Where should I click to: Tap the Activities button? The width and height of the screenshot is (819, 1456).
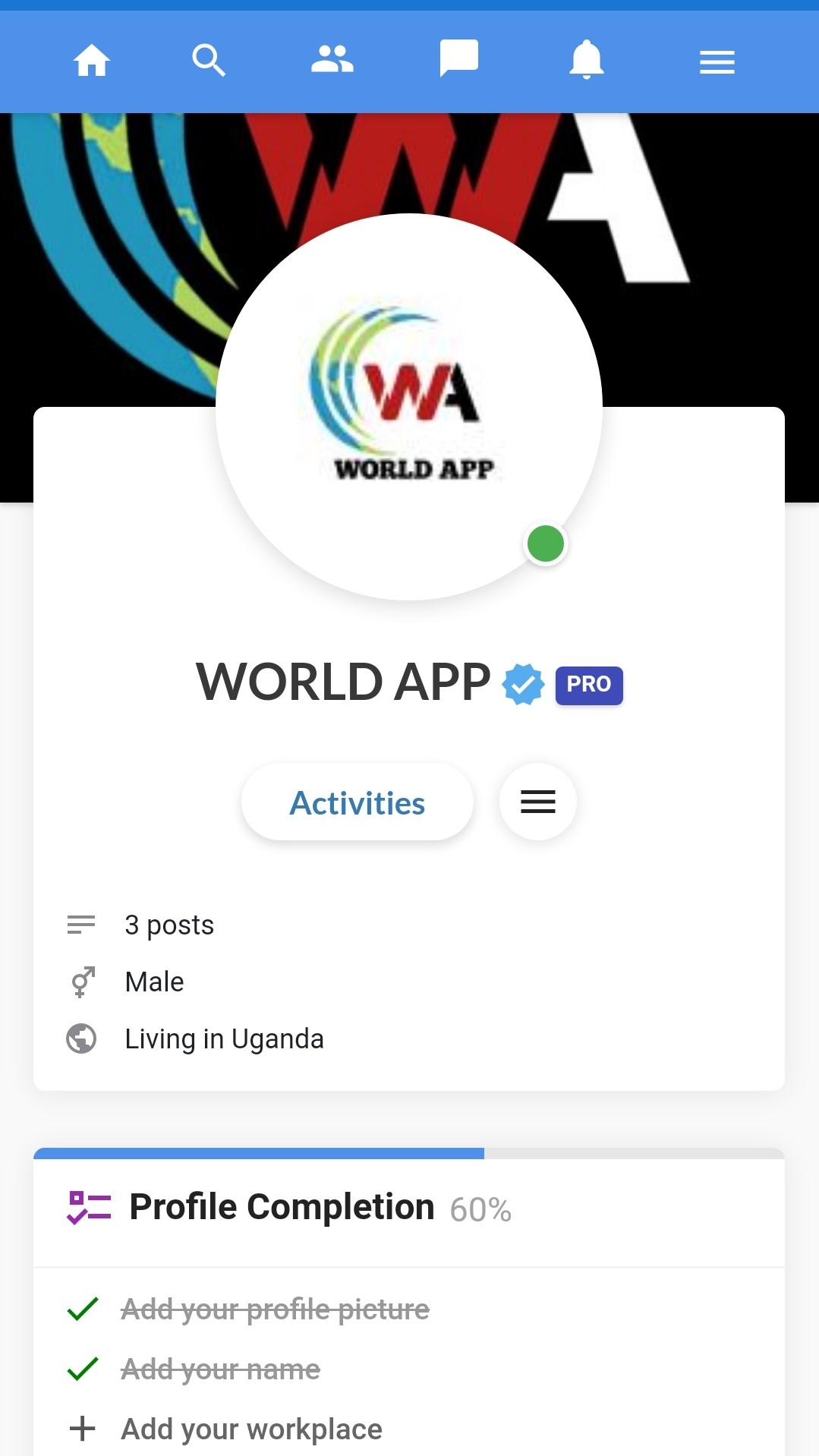point(358,802)
